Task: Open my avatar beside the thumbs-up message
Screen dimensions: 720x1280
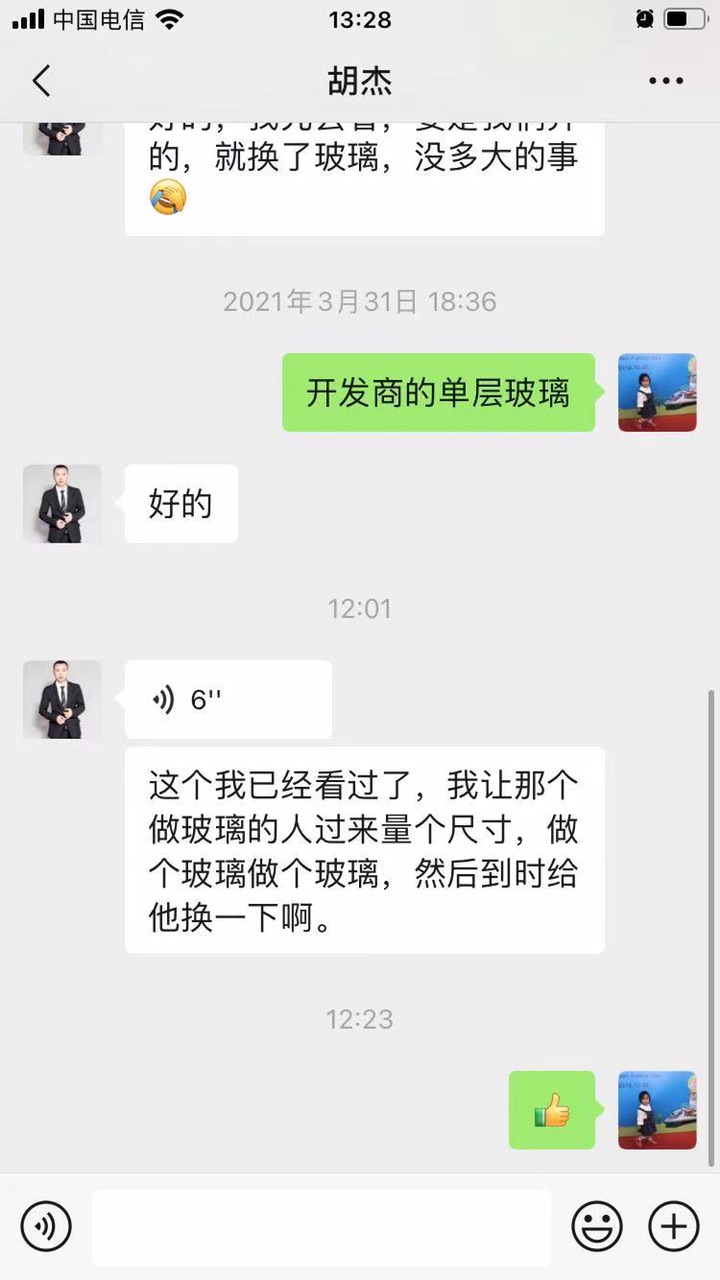Action: coord(657,1110)
